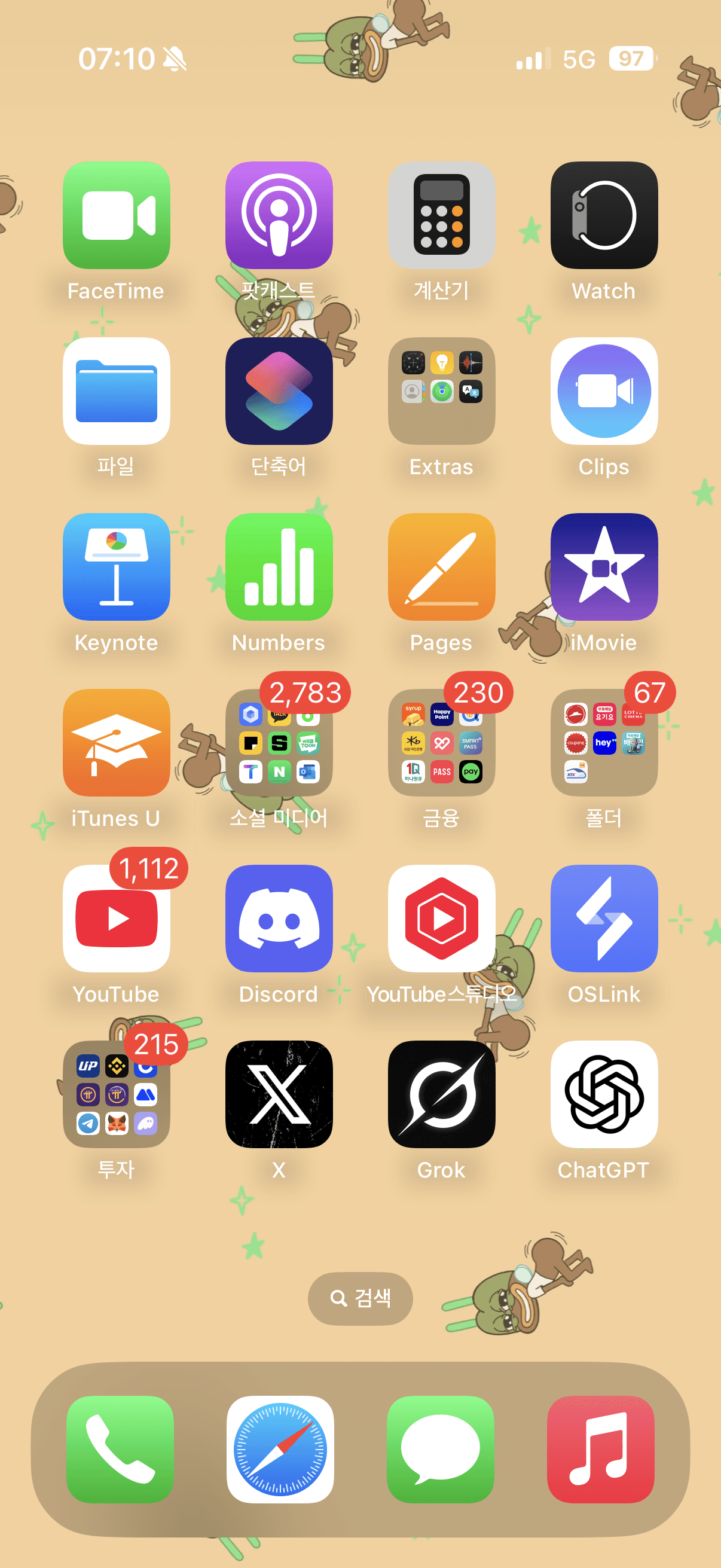Viewport: 721px width, 1568px height.
Task: Open the Keynote app
Action: tap(116, 567)
